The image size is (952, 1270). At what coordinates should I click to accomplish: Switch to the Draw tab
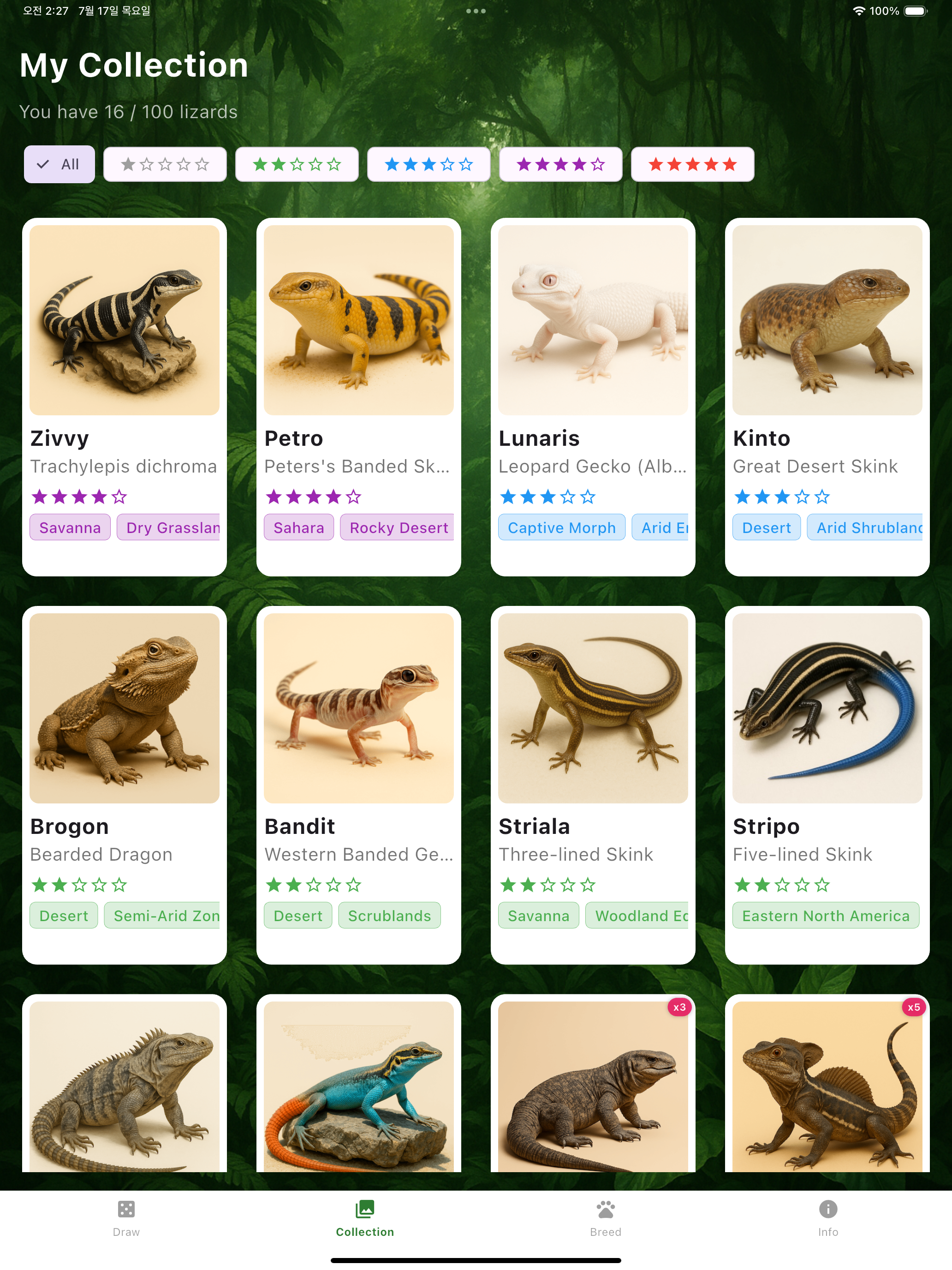126,1218
